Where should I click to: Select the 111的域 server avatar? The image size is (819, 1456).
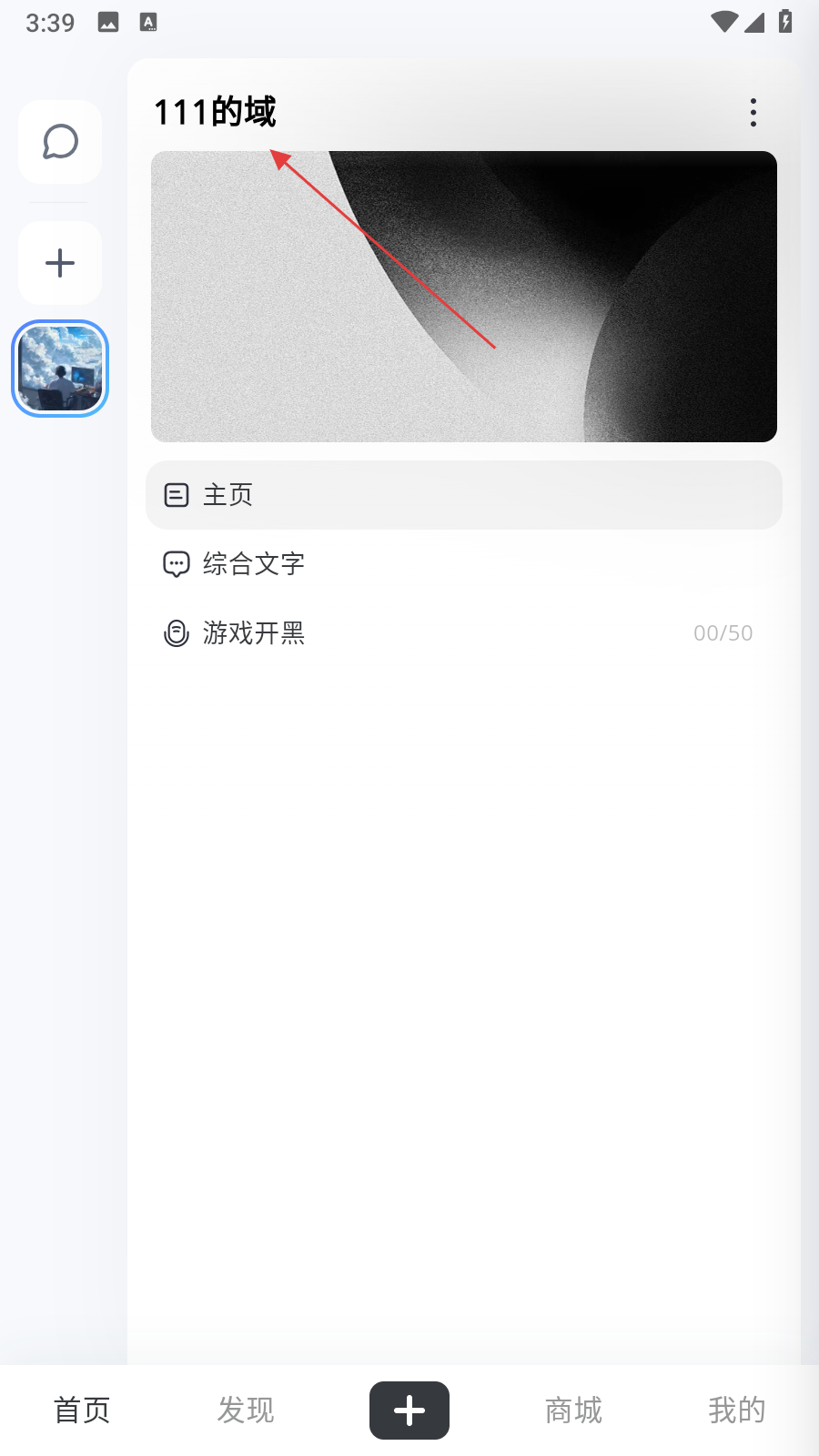[x=60, y=369]
